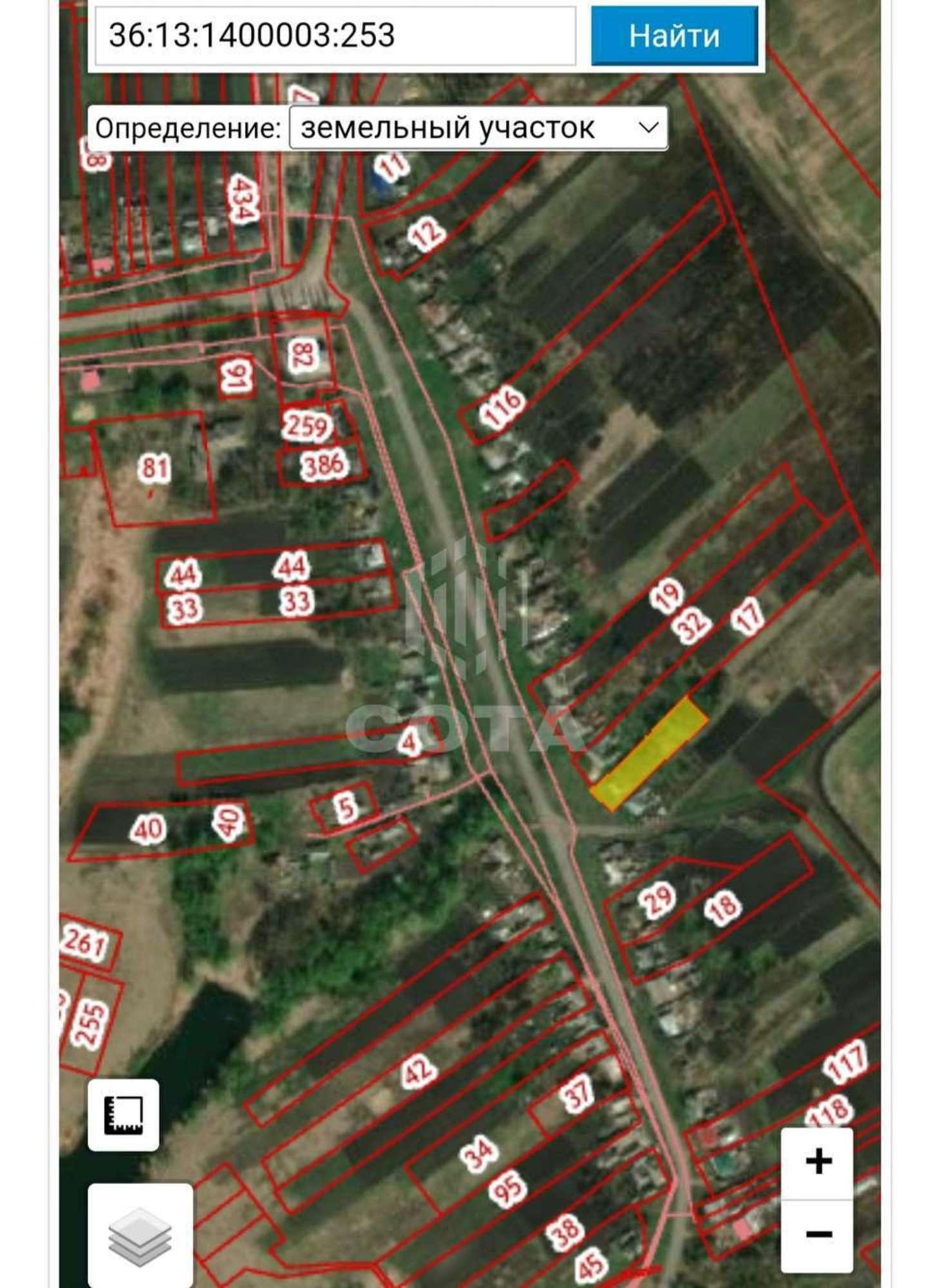The height and width of the screenshot is (1288, 935).
Task: Zoom in with the plus button
Action: (x=817, y=1162)
